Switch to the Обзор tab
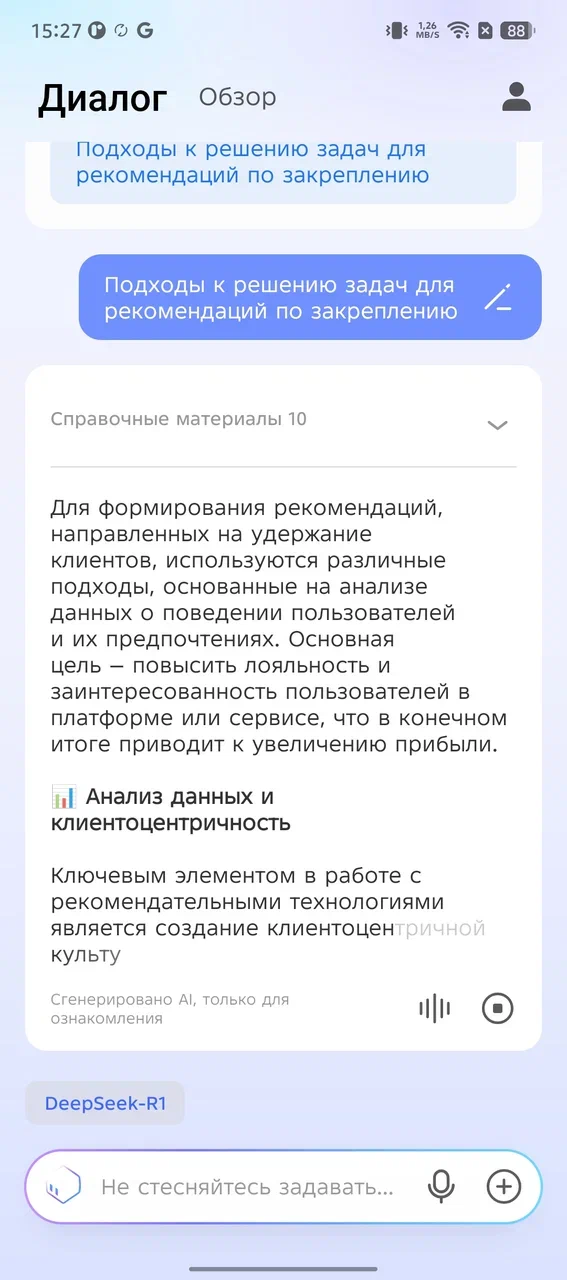This screenshot has height=1280, width=567. pyautogui.click(x=237, y=97)
